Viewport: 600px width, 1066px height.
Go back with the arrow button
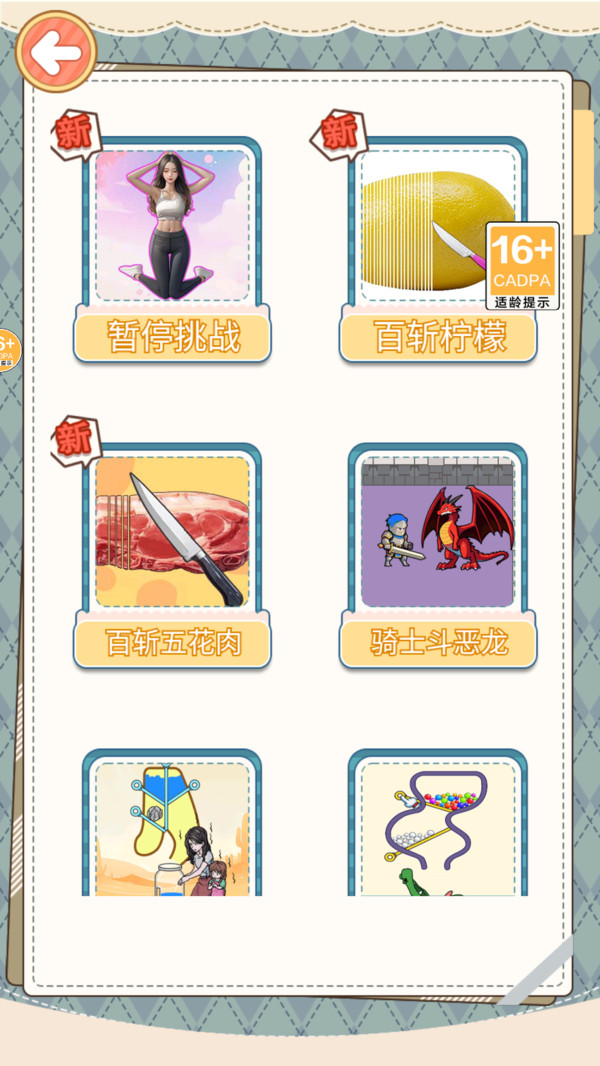click(56, 52)
